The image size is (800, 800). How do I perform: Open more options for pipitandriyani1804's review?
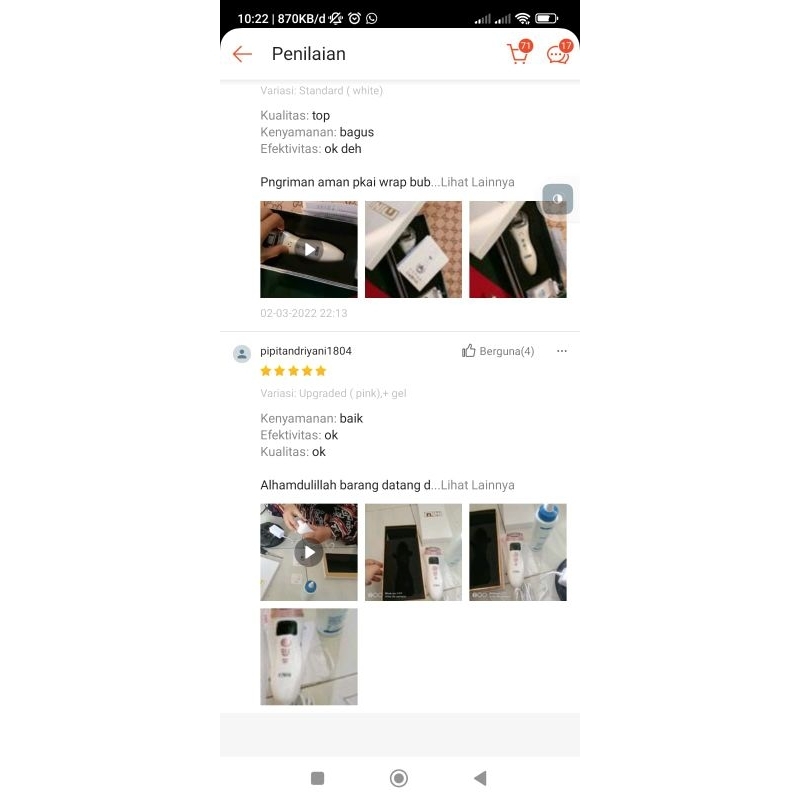pyautogui.click(x=562, y=351)
